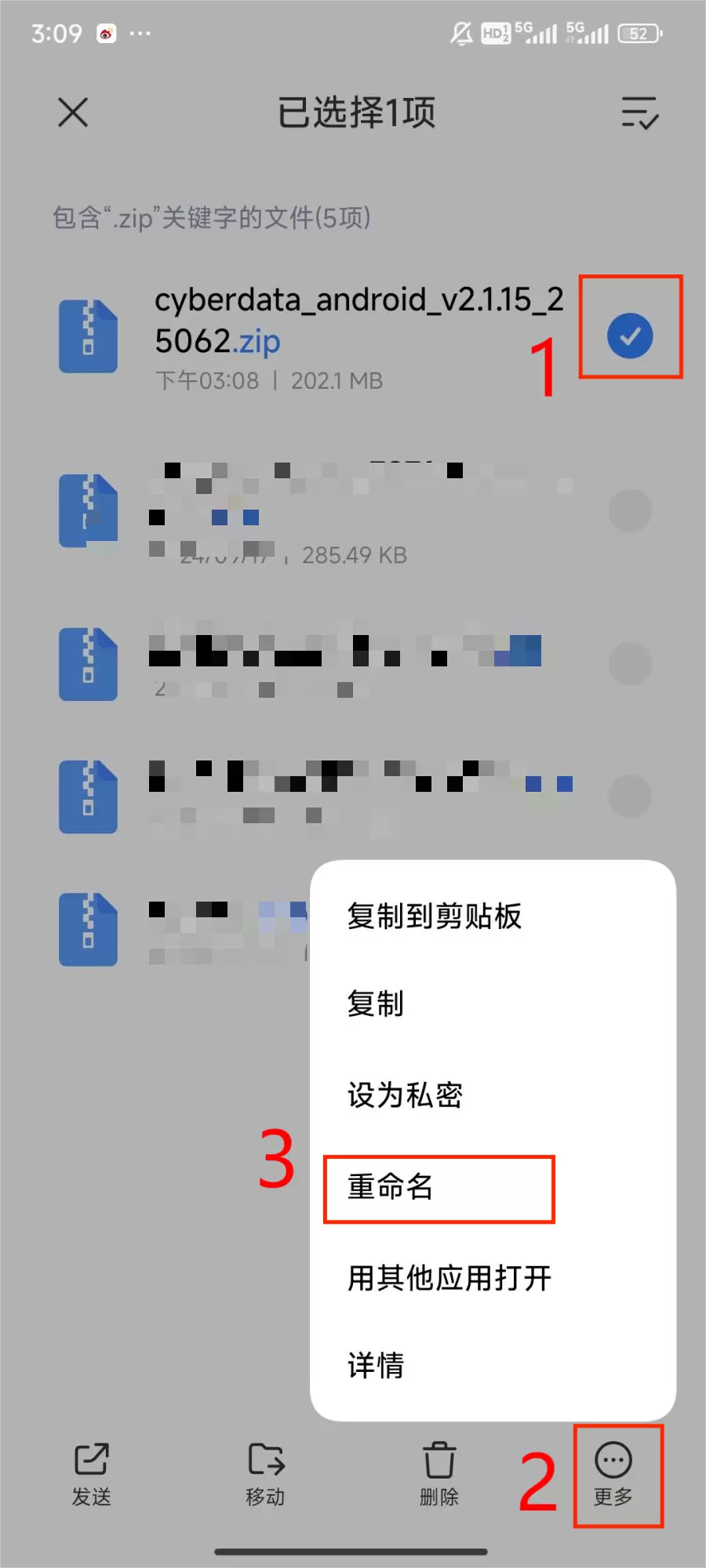The width and height of the screenshot is (706, 1568).
Task: Open 详情 to view file details
Action: (376, 1366)
